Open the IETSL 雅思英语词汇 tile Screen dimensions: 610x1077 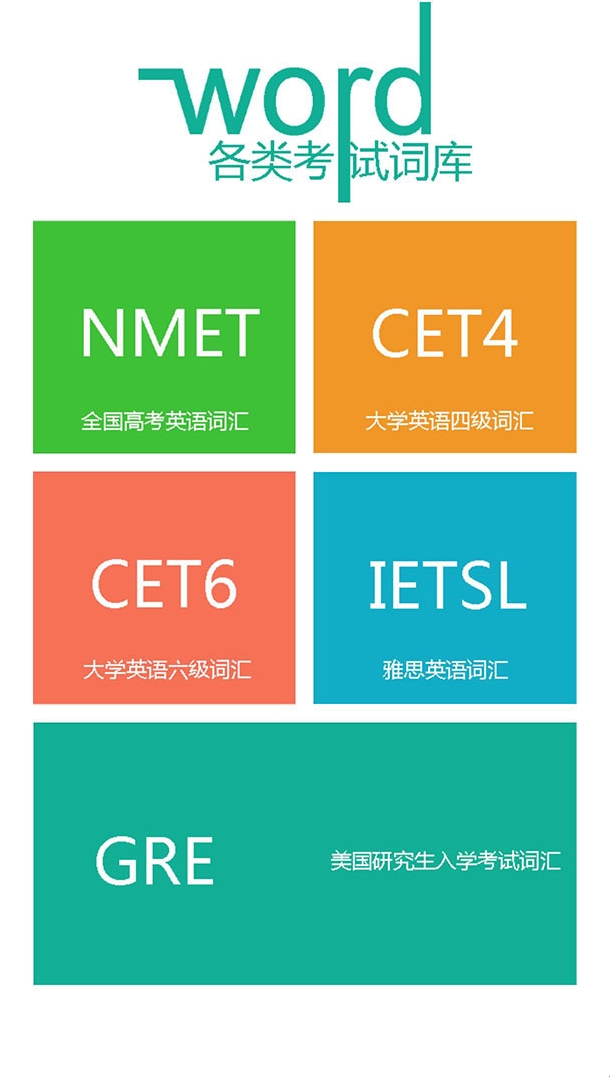tap(445, 588)
